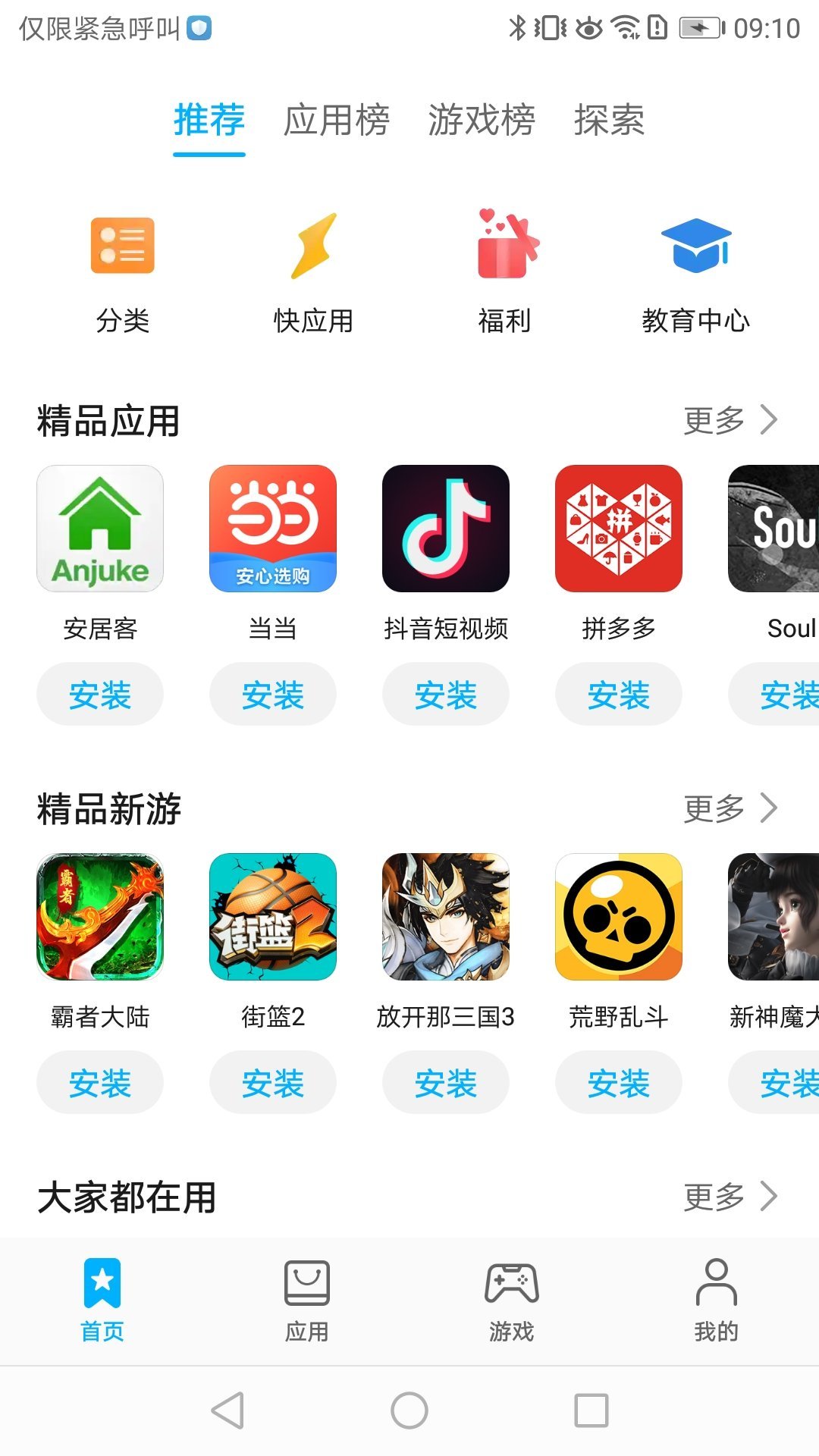Screen dimensions: 819x1456
Task: Open the 拼多多 app icon
Action: click(619, 529)
